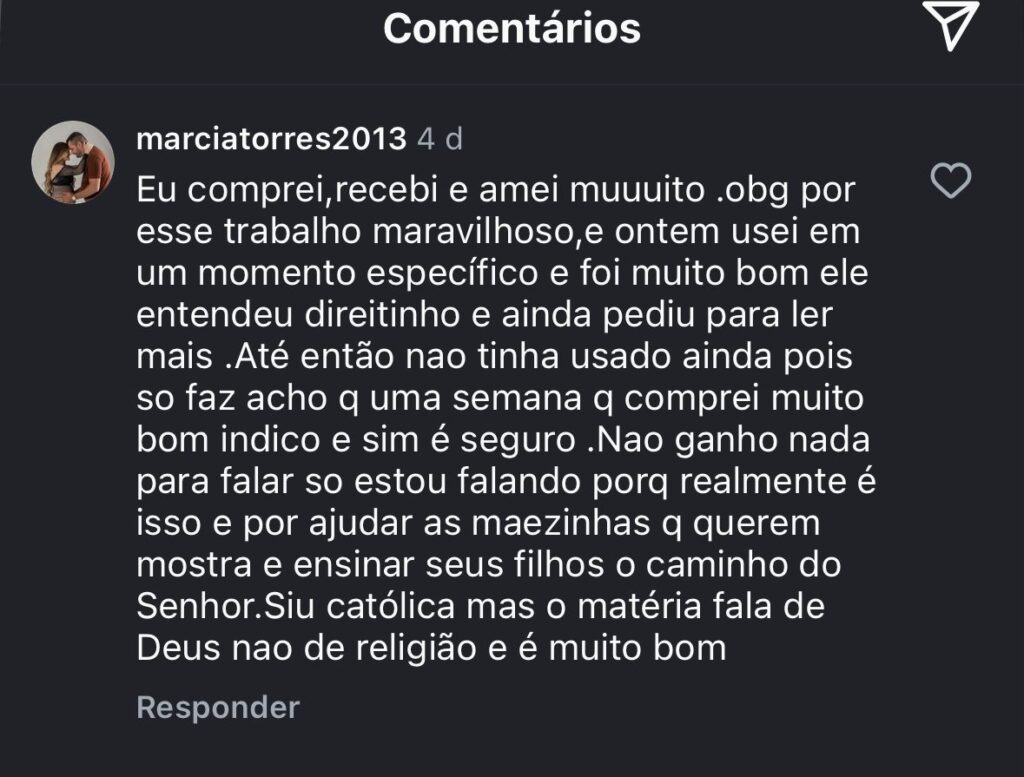This screenshot has height=777, width=1024.
Task: Open marciatorres2013's profile picture
Action: click(x=73, y=162)
